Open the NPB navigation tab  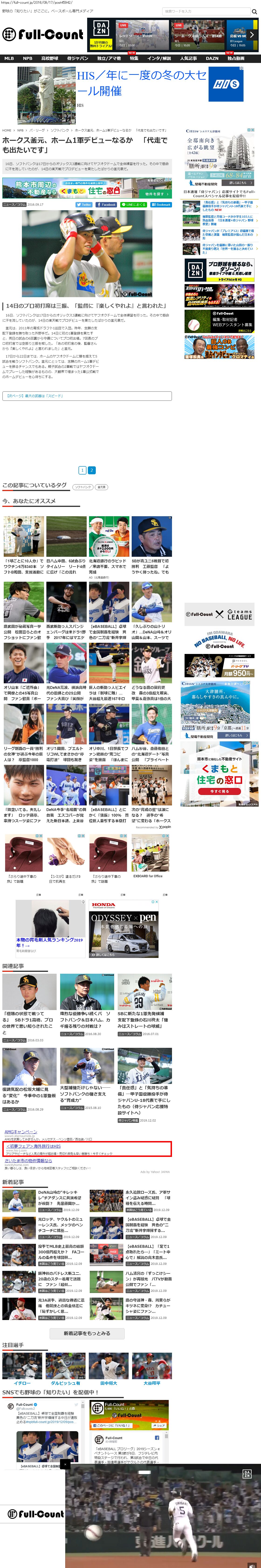27,58
